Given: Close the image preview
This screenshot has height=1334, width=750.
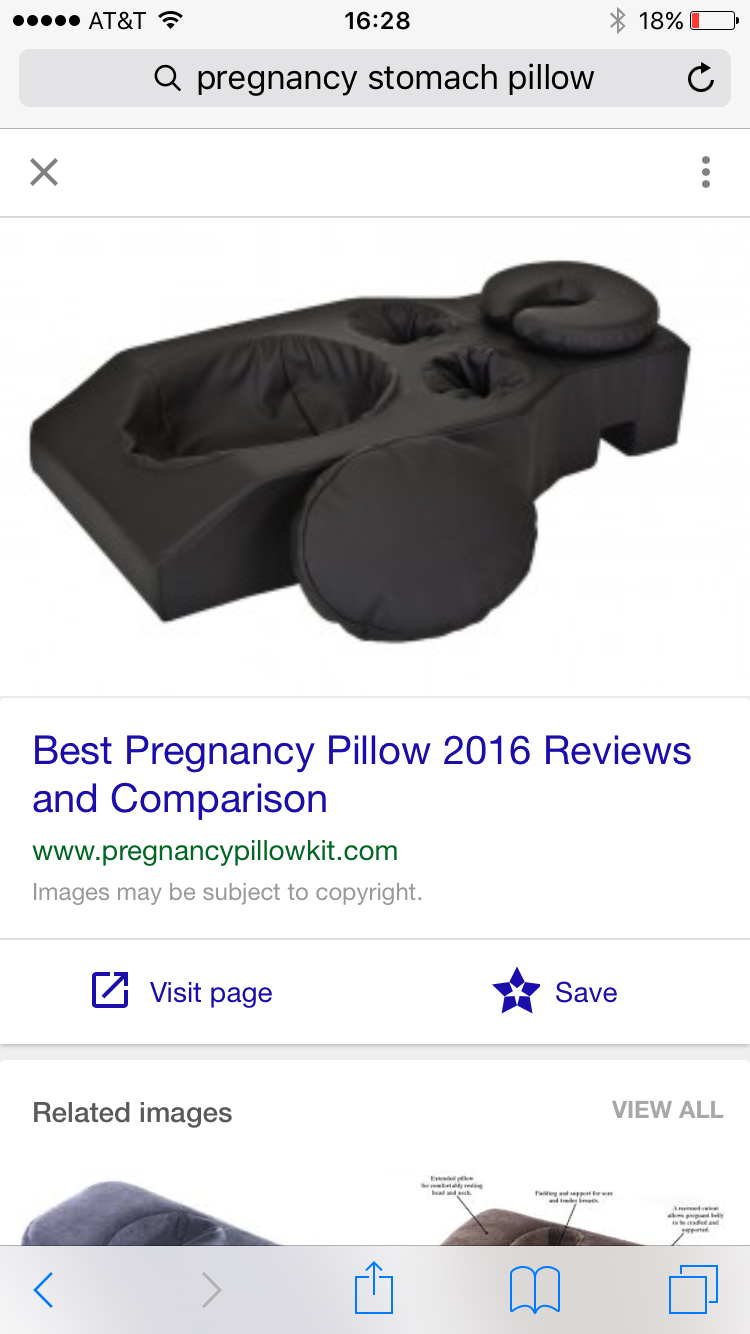Looking at the screenshot, I should [x=44, y=172].
